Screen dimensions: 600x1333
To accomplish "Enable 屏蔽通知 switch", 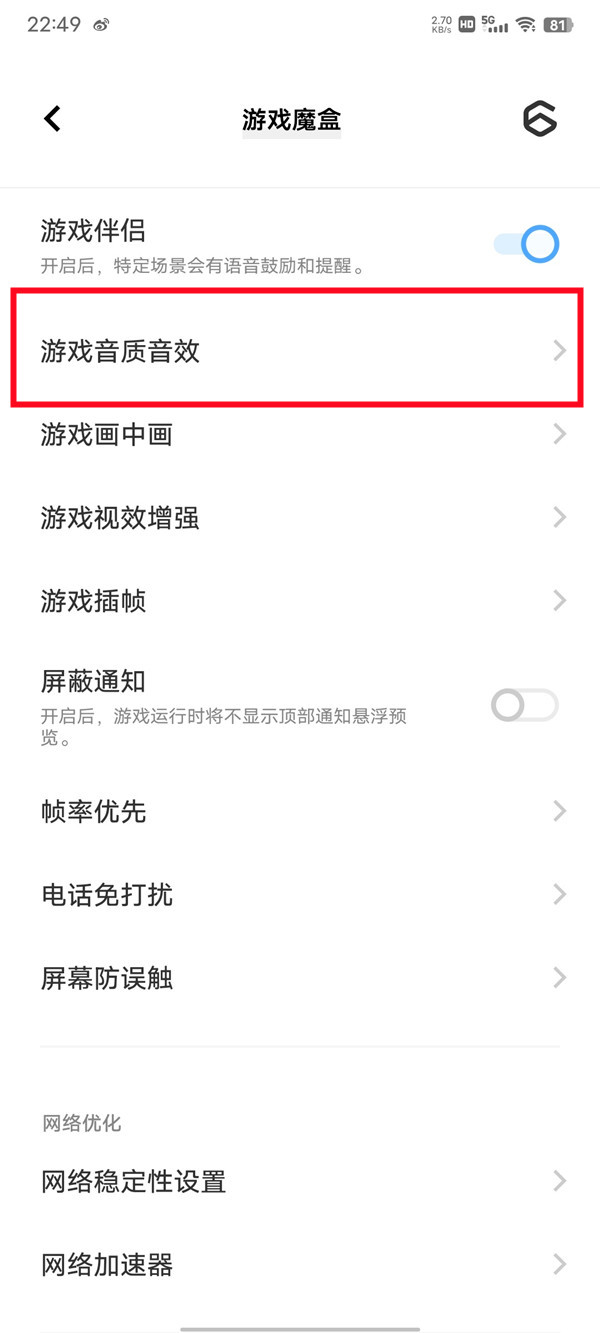I will click(524, 706).
